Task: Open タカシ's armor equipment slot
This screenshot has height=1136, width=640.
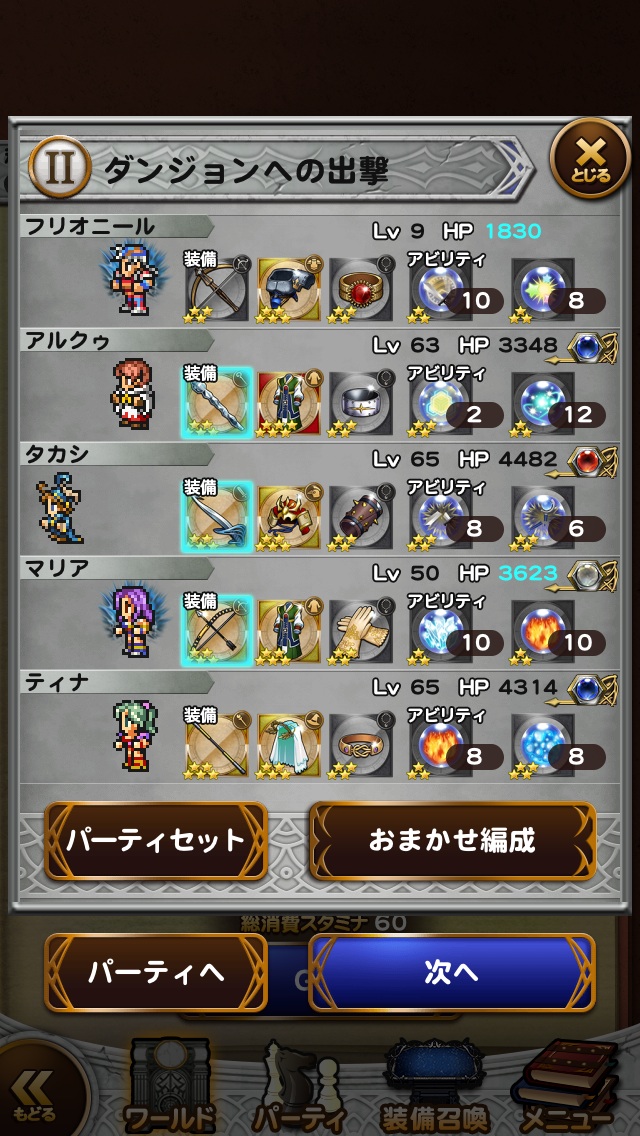Action: click(290, 517)
